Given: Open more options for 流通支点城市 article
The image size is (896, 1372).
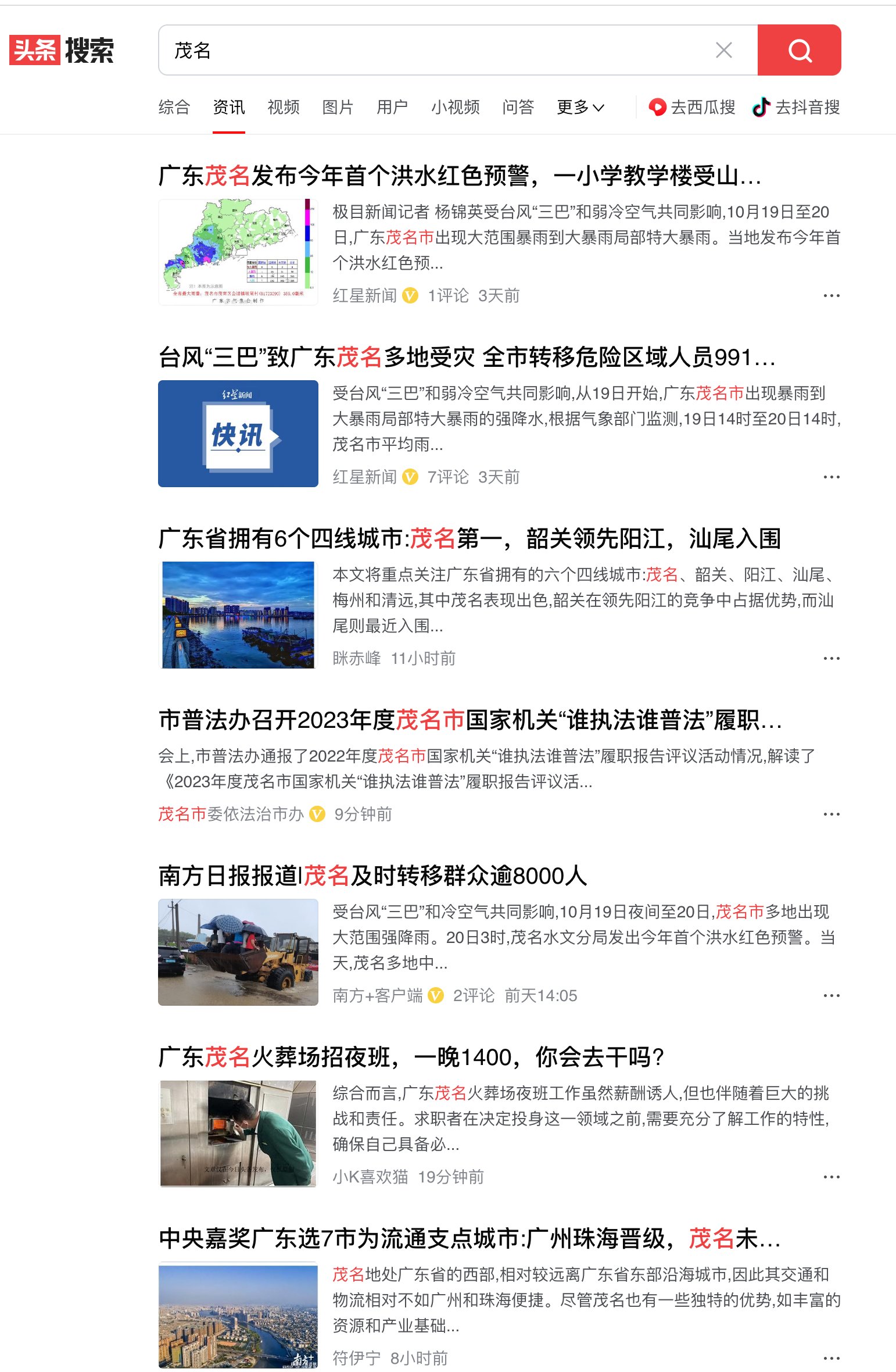Looking at the screenshot, I should [832, 1359].
